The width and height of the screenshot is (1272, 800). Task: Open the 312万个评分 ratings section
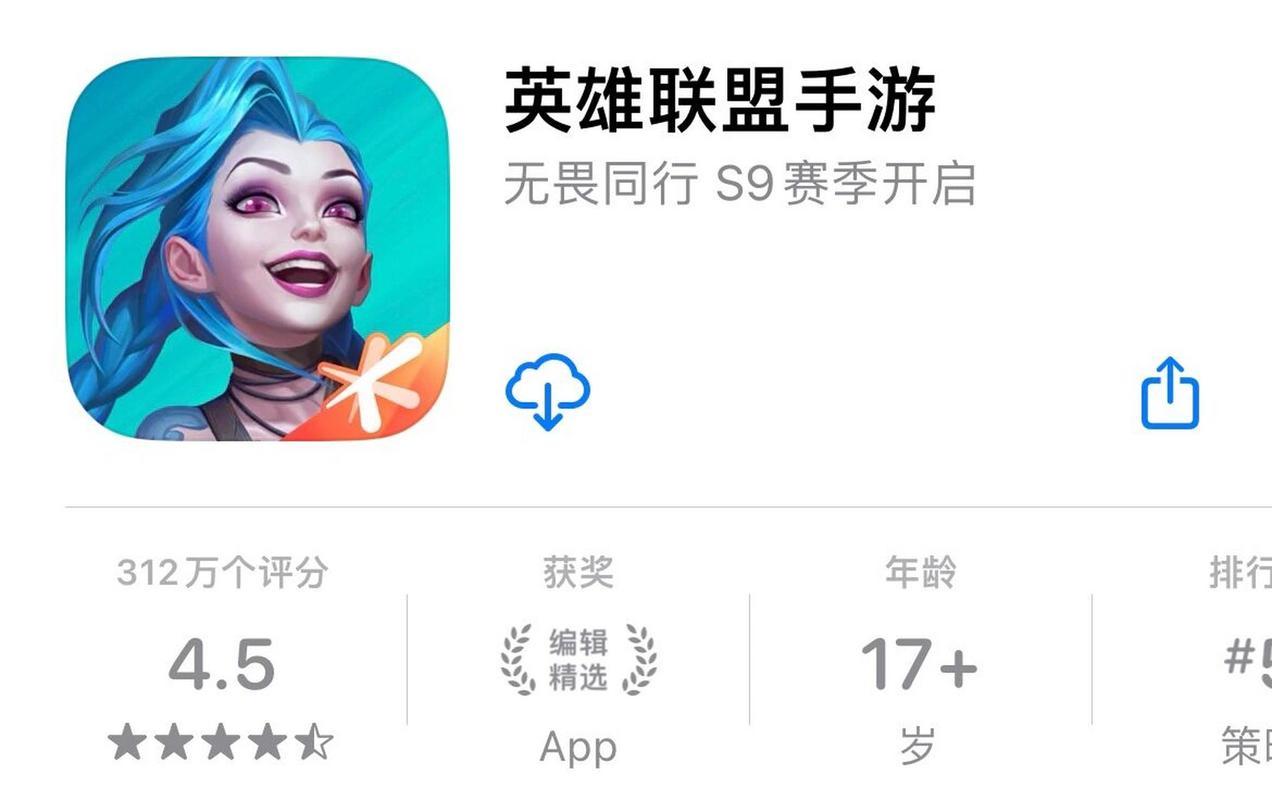point(222,662)
